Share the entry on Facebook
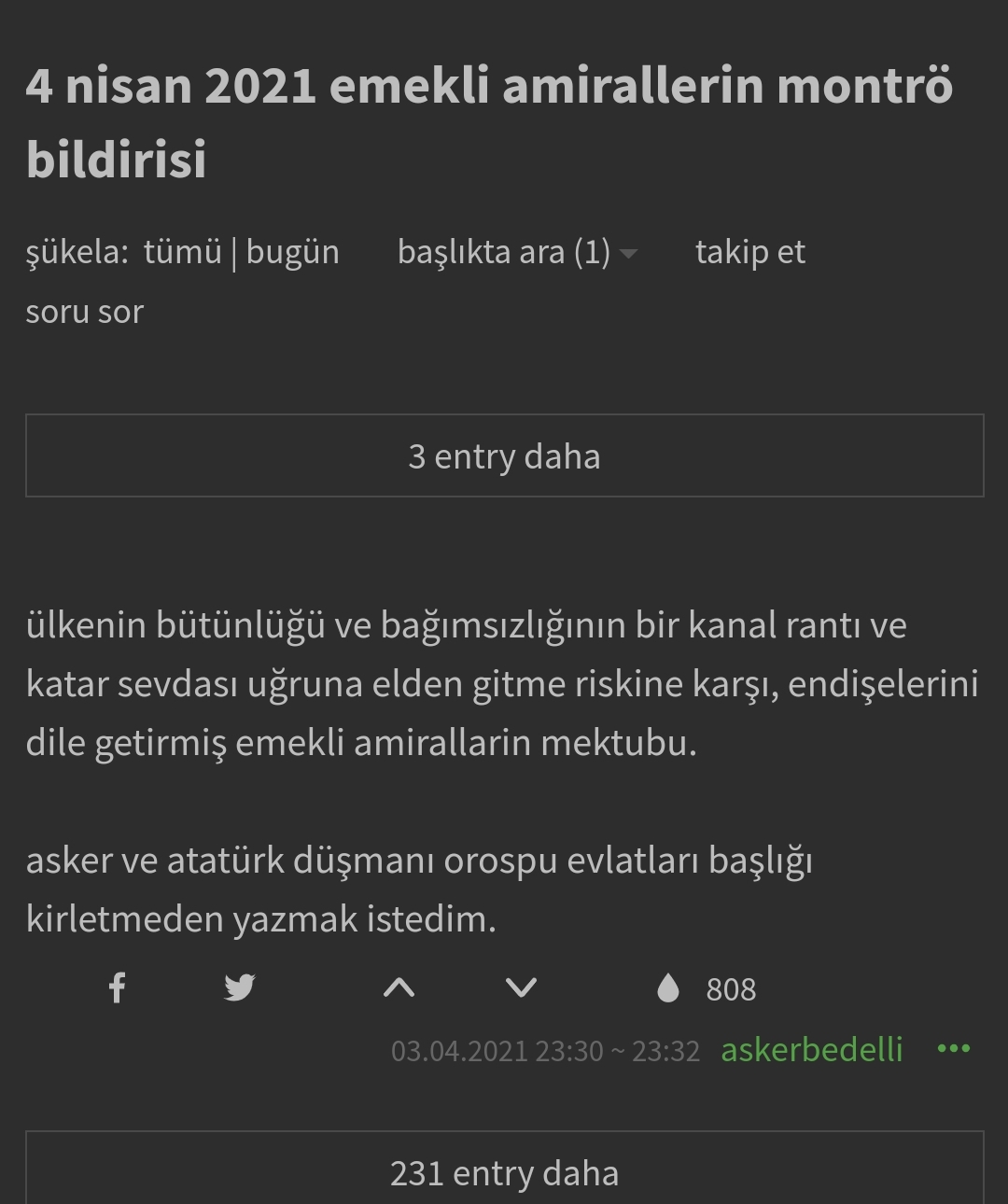 (117, 988)
